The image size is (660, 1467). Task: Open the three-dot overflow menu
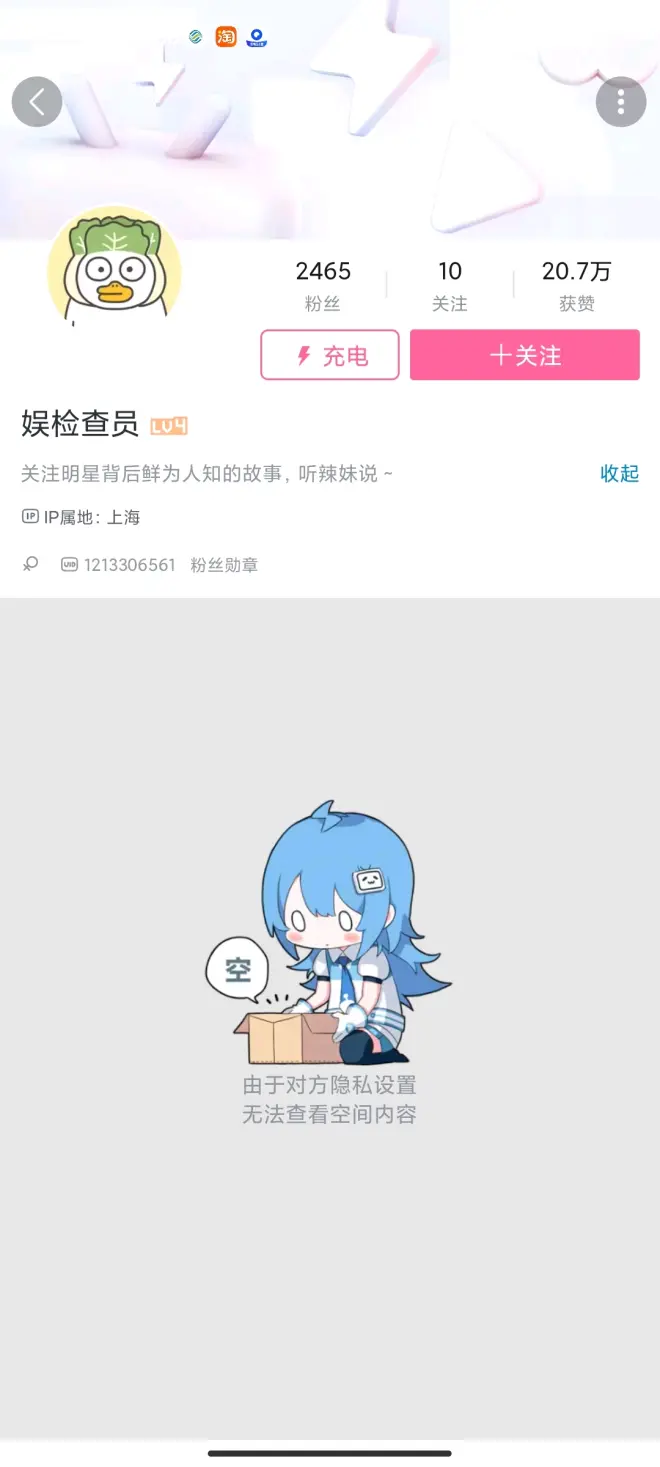621,102
